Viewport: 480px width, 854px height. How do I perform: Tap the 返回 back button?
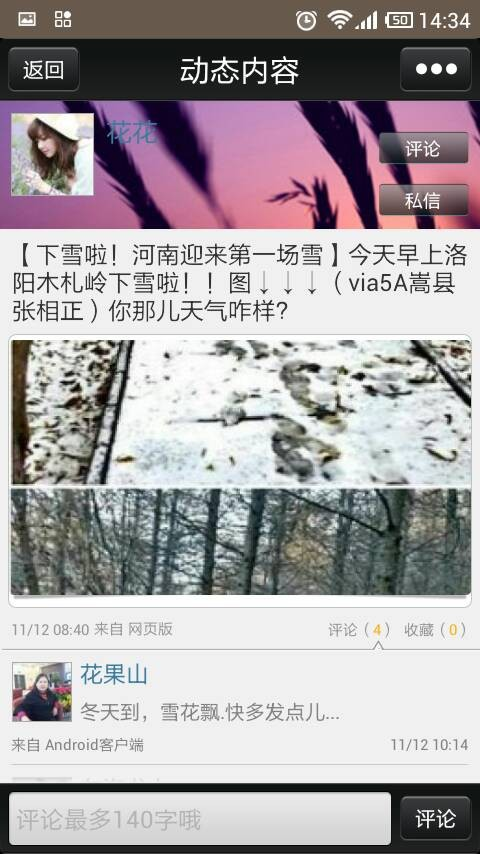coord(44,69)
